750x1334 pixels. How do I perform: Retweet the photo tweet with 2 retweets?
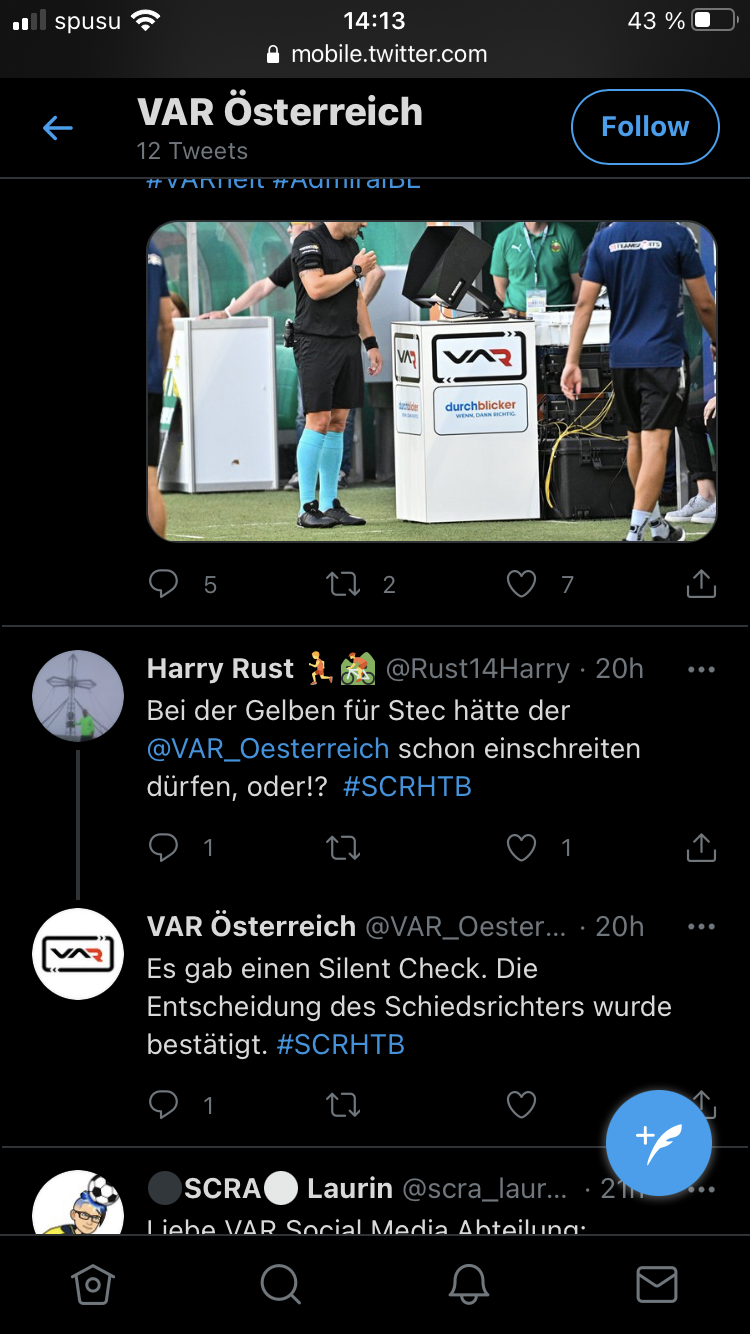pos(343,584)
